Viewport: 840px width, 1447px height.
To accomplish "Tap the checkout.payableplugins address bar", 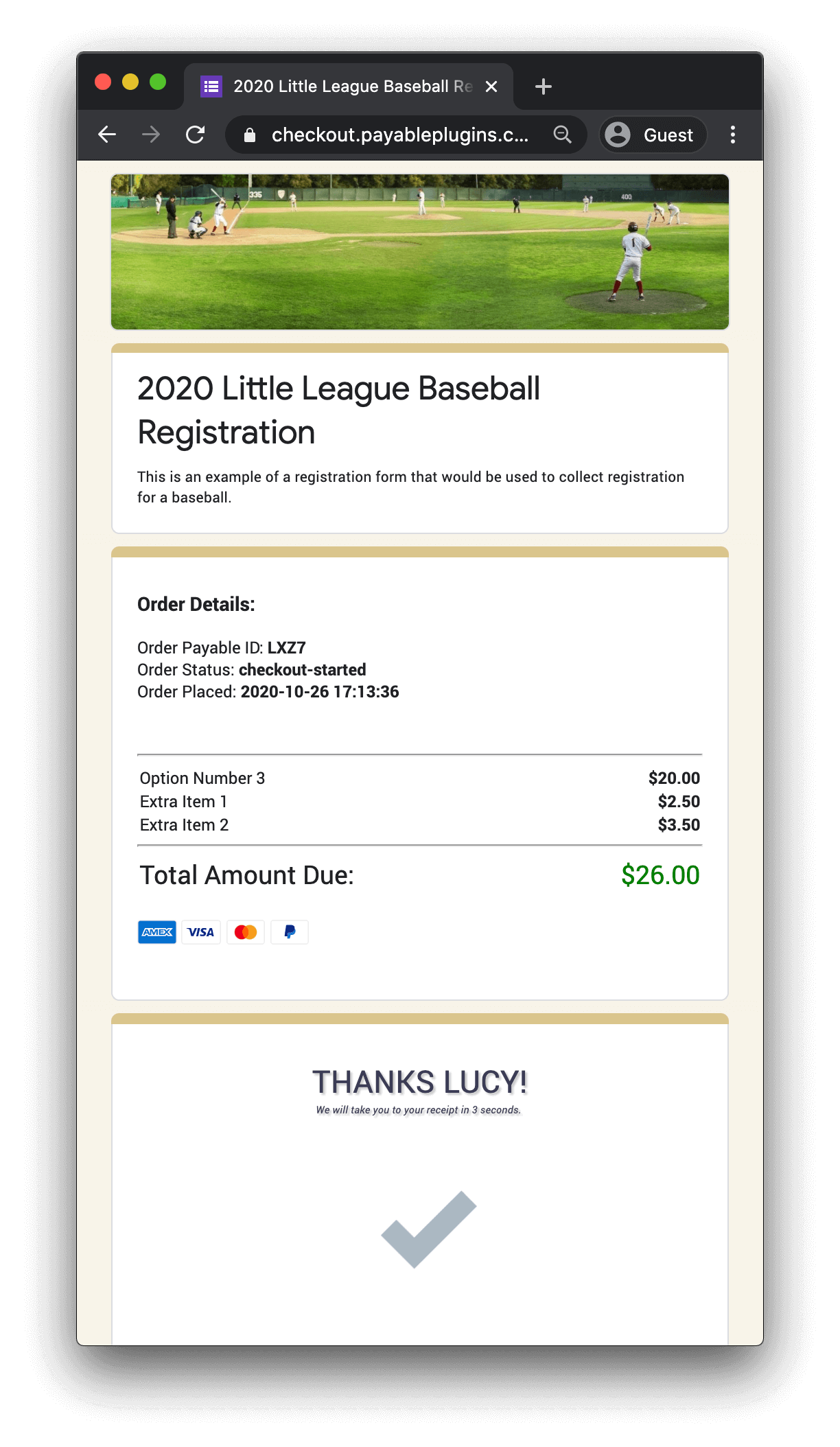I will [398, 135].
